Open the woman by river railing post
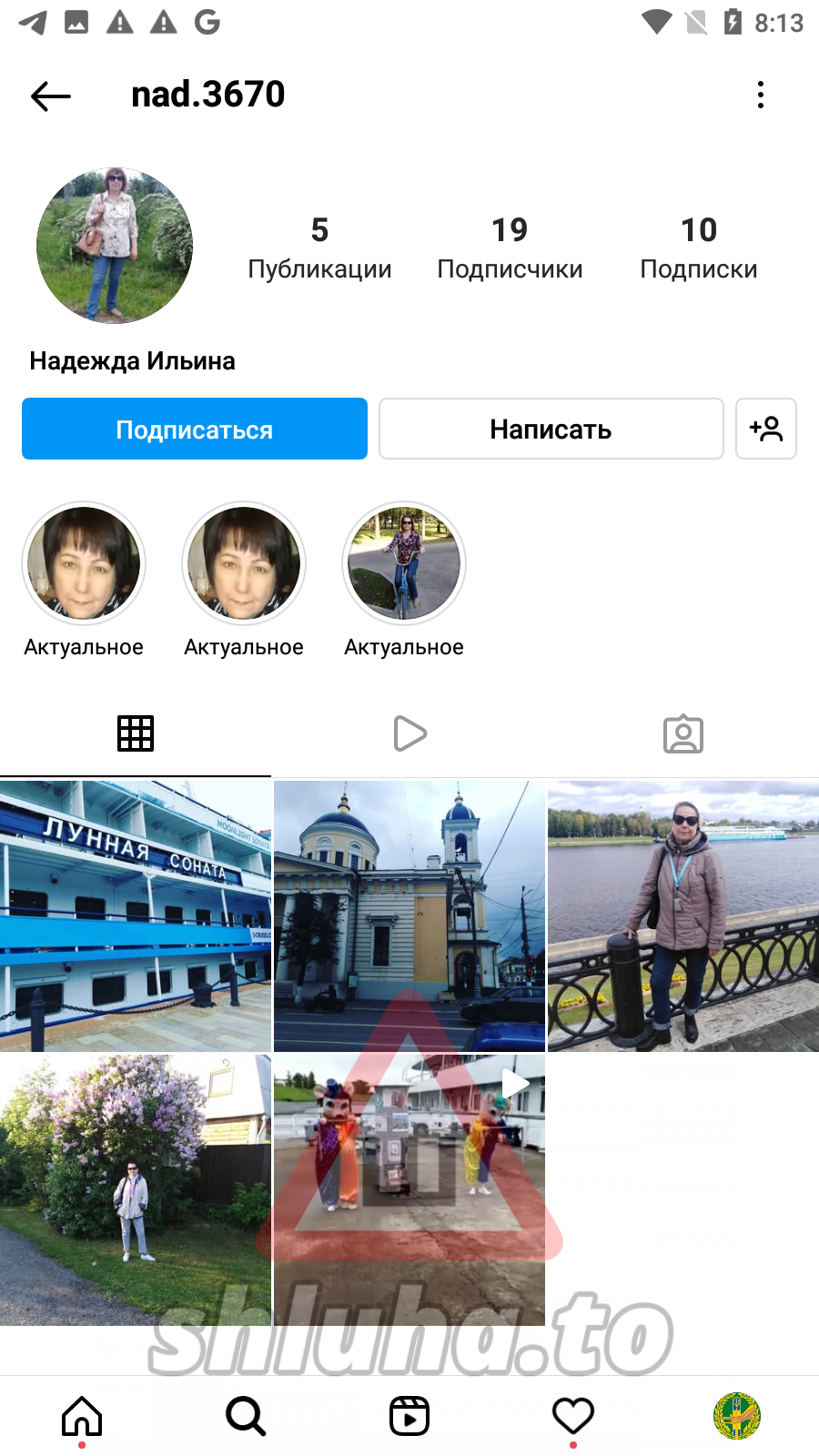 (x=683, y=915)
